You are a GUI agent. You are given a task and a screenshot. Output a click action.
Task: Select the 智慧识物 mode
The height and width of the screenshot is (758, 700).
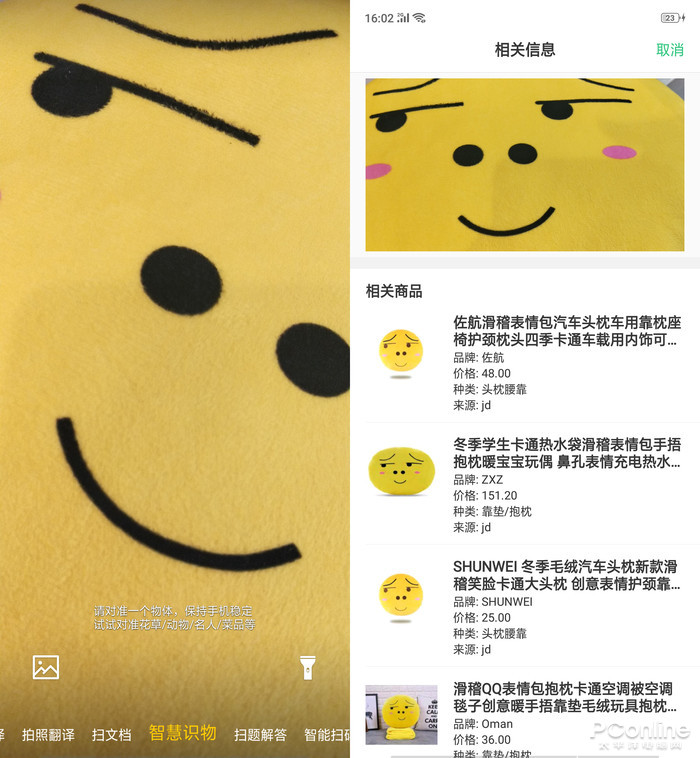pos(182,733)
